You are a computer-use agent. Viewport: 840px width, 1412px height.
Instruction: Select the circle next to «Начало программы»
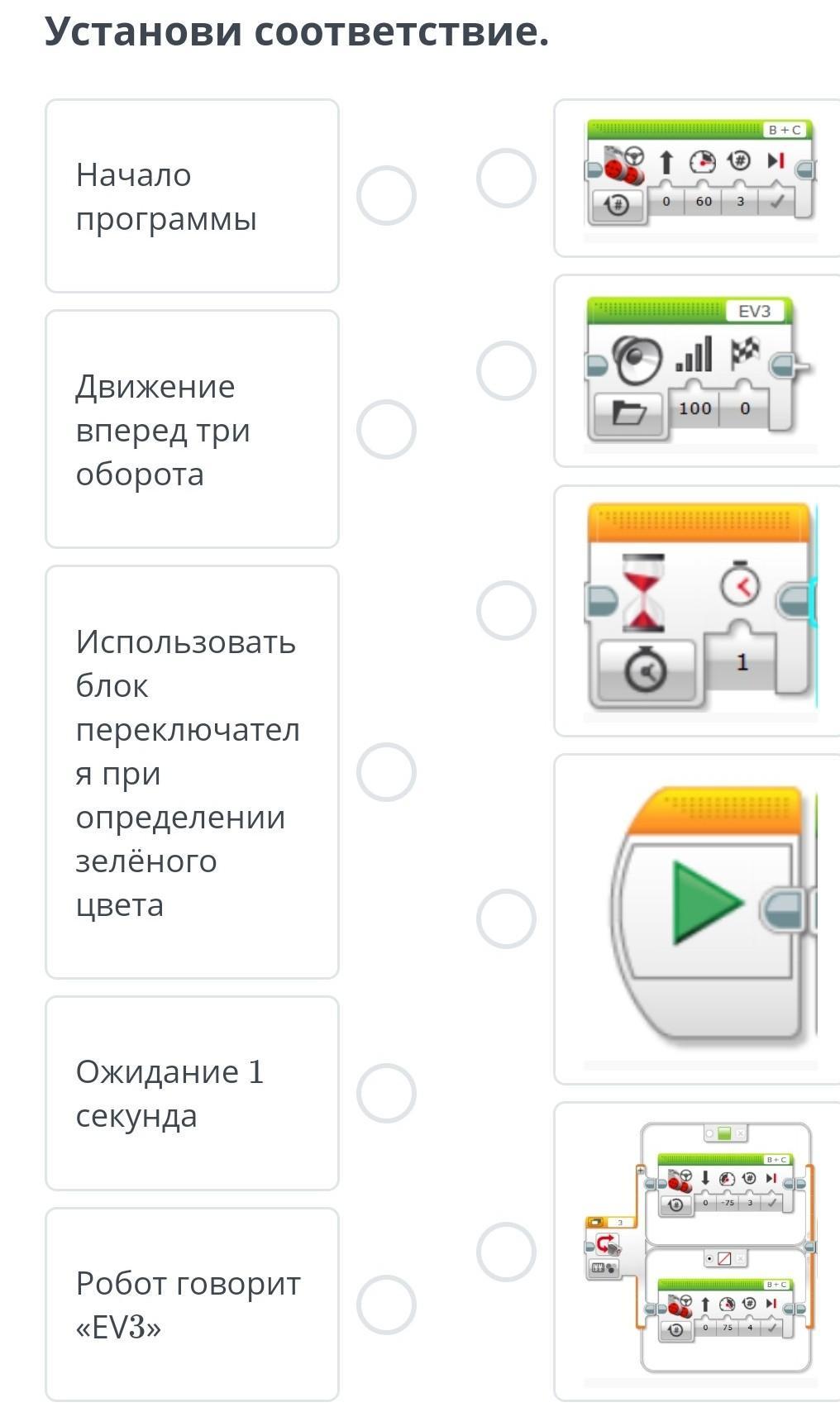386,196
